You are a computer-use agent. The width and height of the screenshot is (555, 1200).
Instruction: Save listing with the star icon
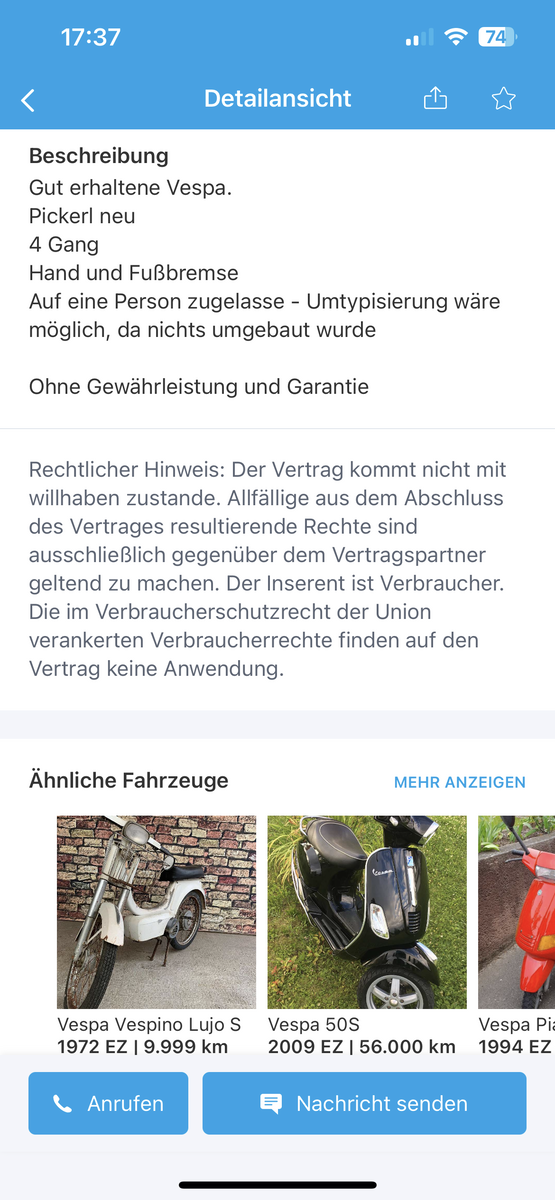504,98
